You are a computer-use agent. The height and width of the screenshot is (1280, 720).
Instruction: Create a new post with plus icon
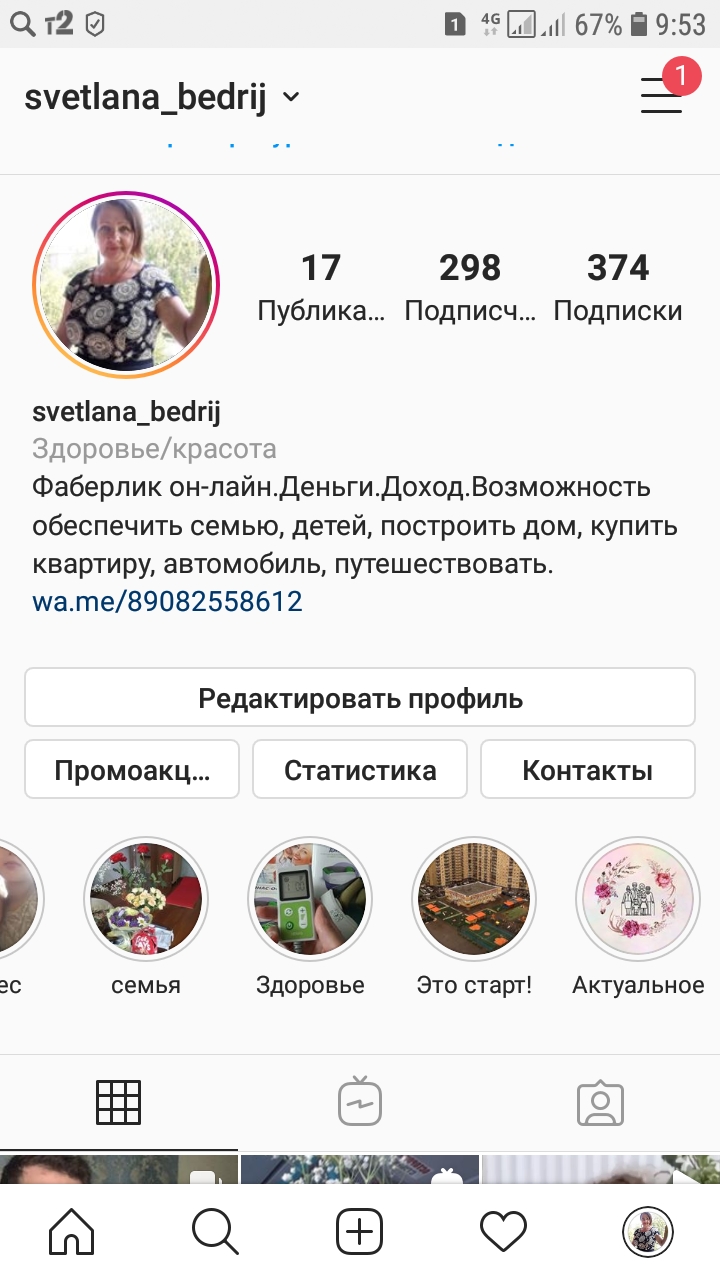360,1232
